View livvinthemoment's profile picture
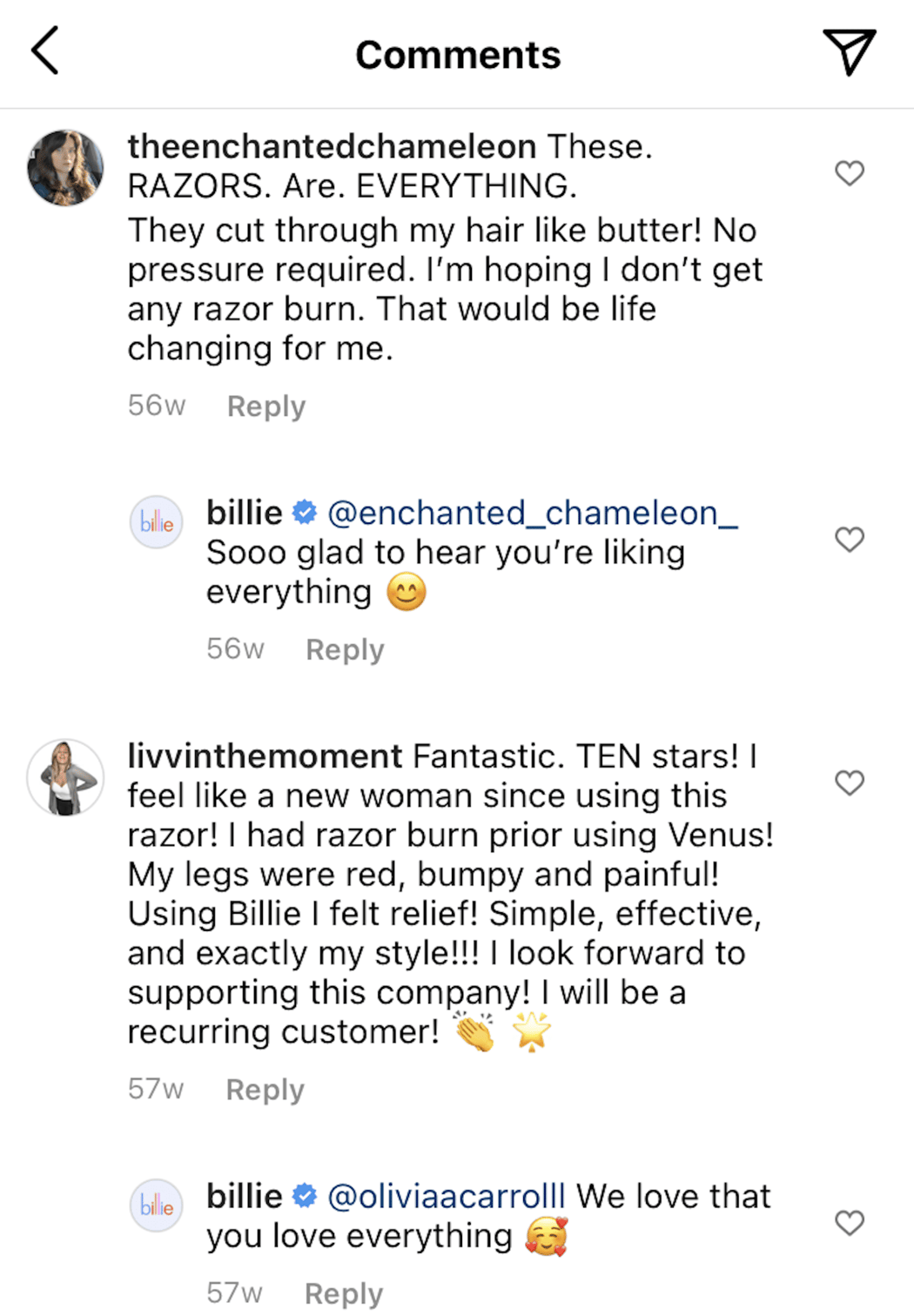The width and height of the screenshot is (914, 1316). pos(65,777)
